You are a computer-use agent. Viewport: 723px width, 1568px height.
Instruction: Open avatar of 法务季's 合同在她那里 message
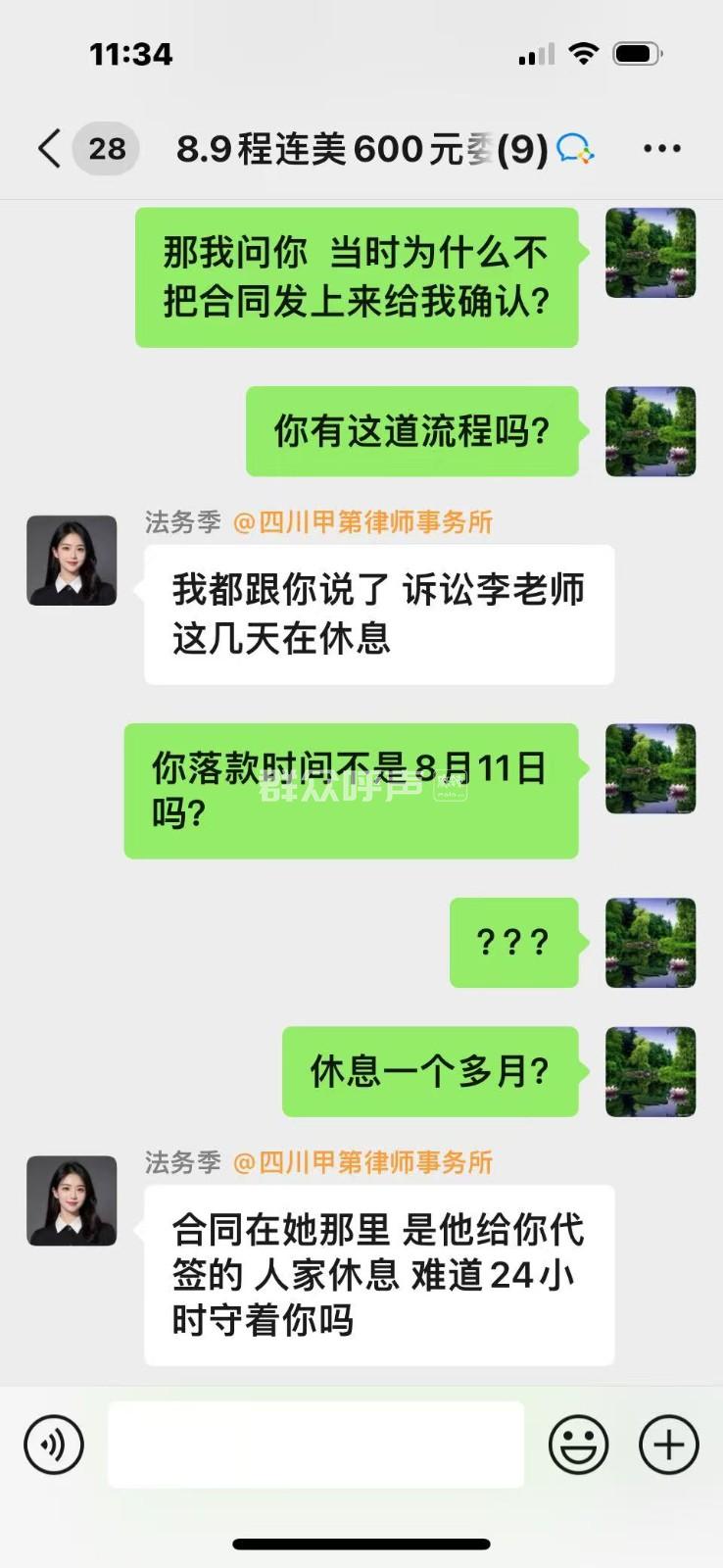[x=72, y=1200]
